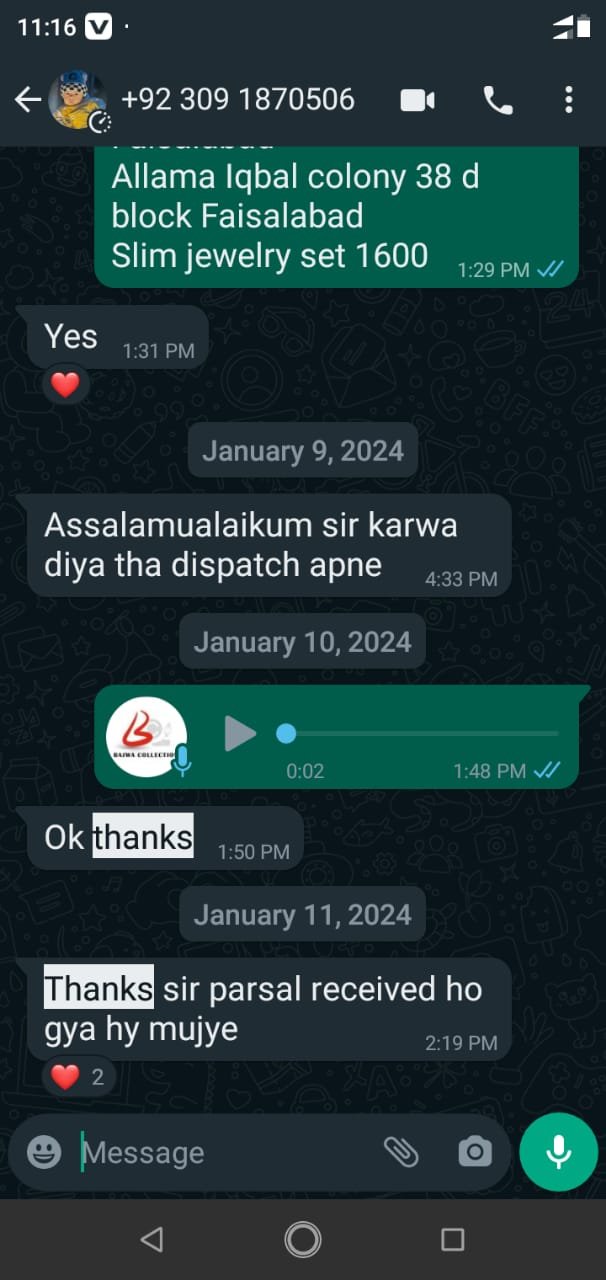Start a voice call
Image resolution: width=606 pixels, height=1280 pixels.
(x=497, y=99)
